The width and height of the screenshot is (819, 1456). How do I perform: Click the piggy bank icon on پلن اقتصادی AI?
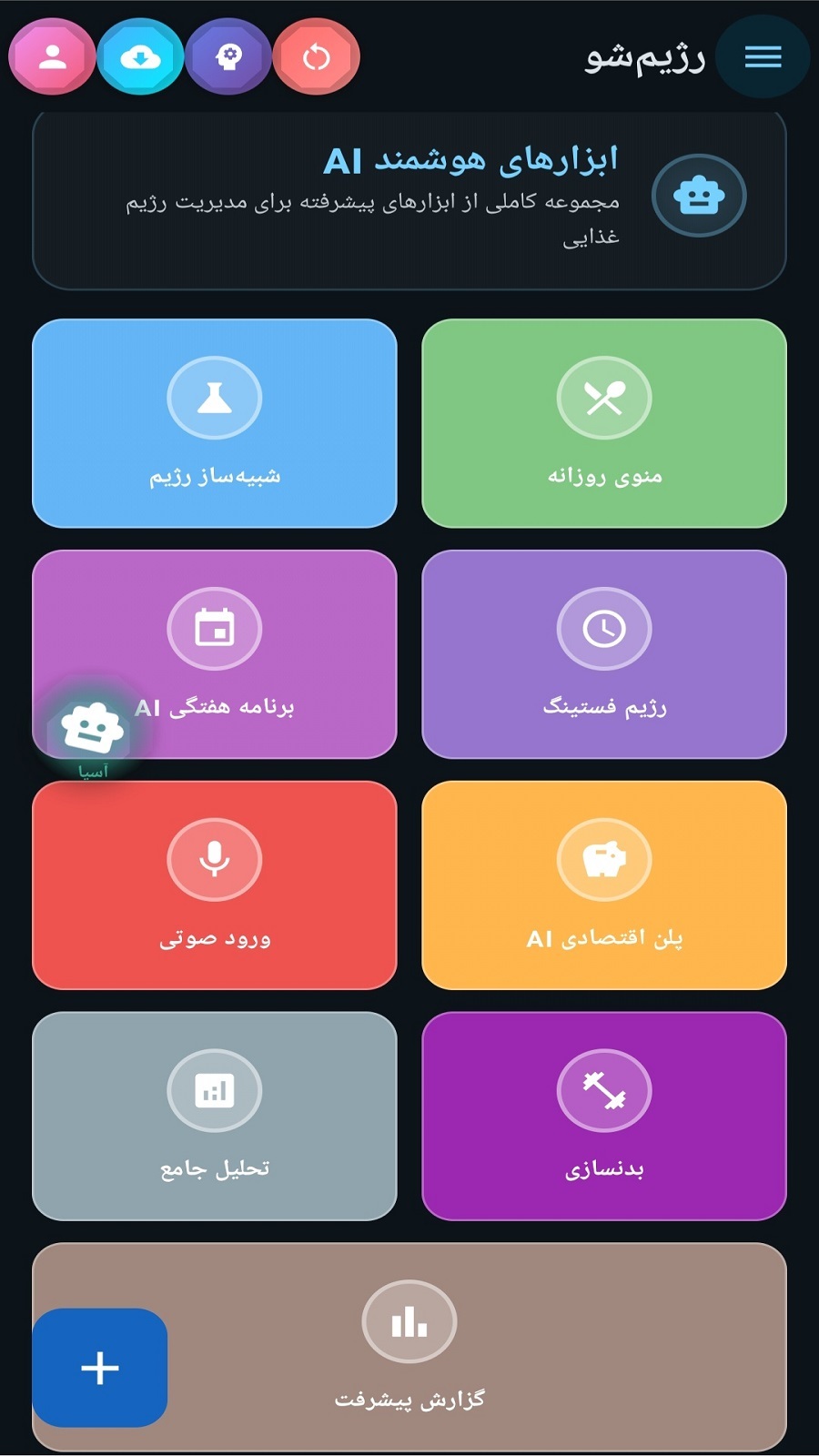[602, 858]
